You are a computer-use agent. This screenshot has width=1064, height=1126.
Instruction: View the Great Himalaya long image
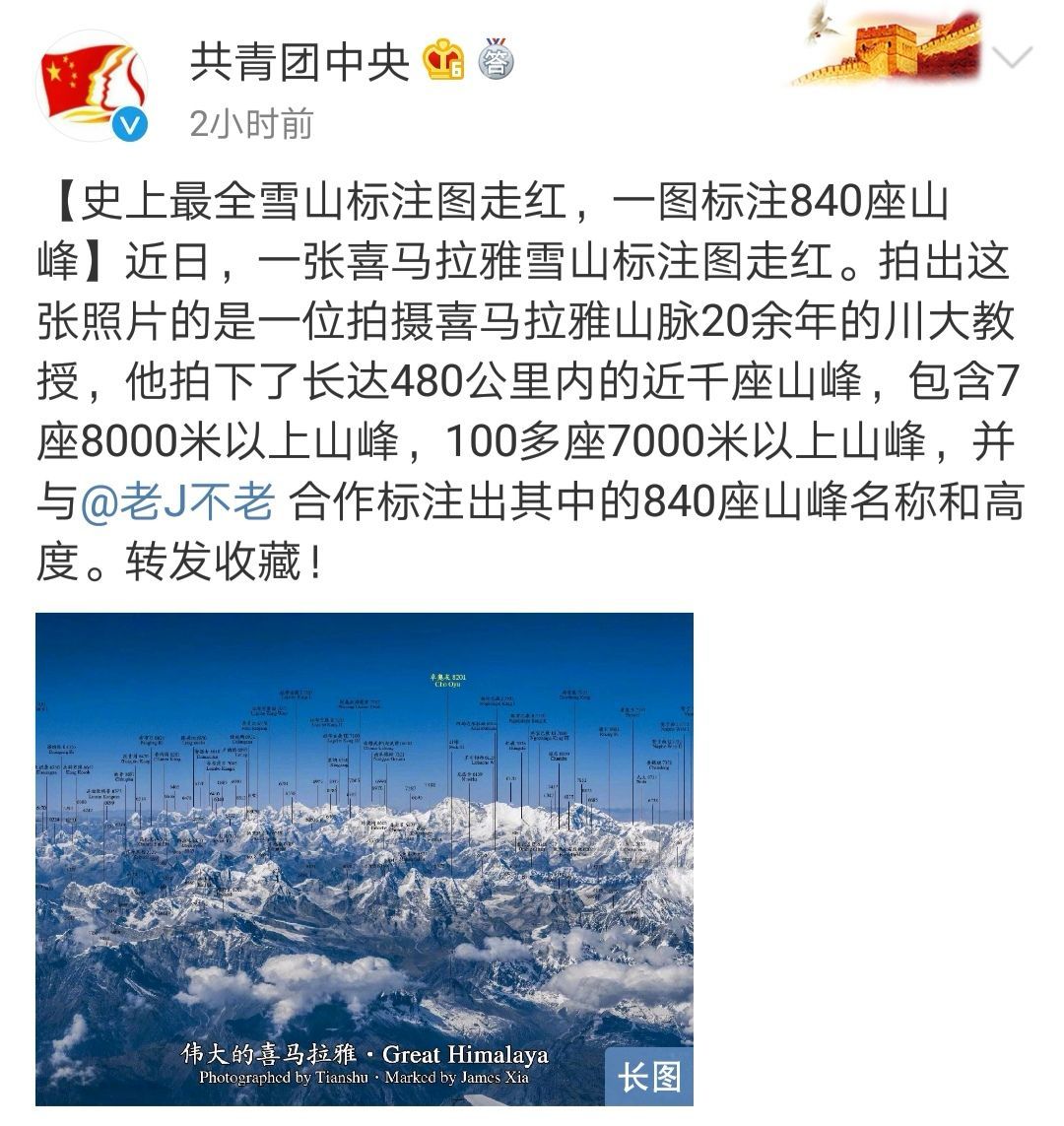[x=365, y=859]
